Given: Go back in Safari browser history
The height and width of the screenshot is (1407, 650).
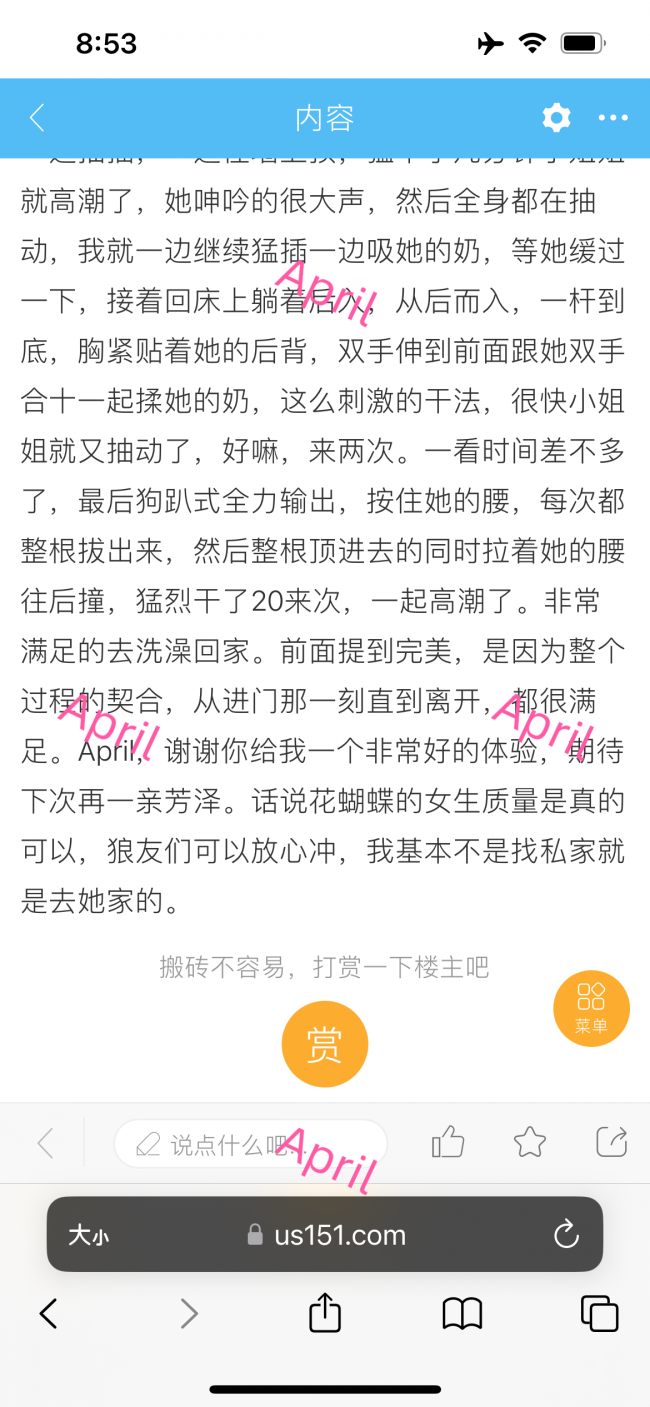Looking at the screenshot, I should click(x=48, y=1313).
